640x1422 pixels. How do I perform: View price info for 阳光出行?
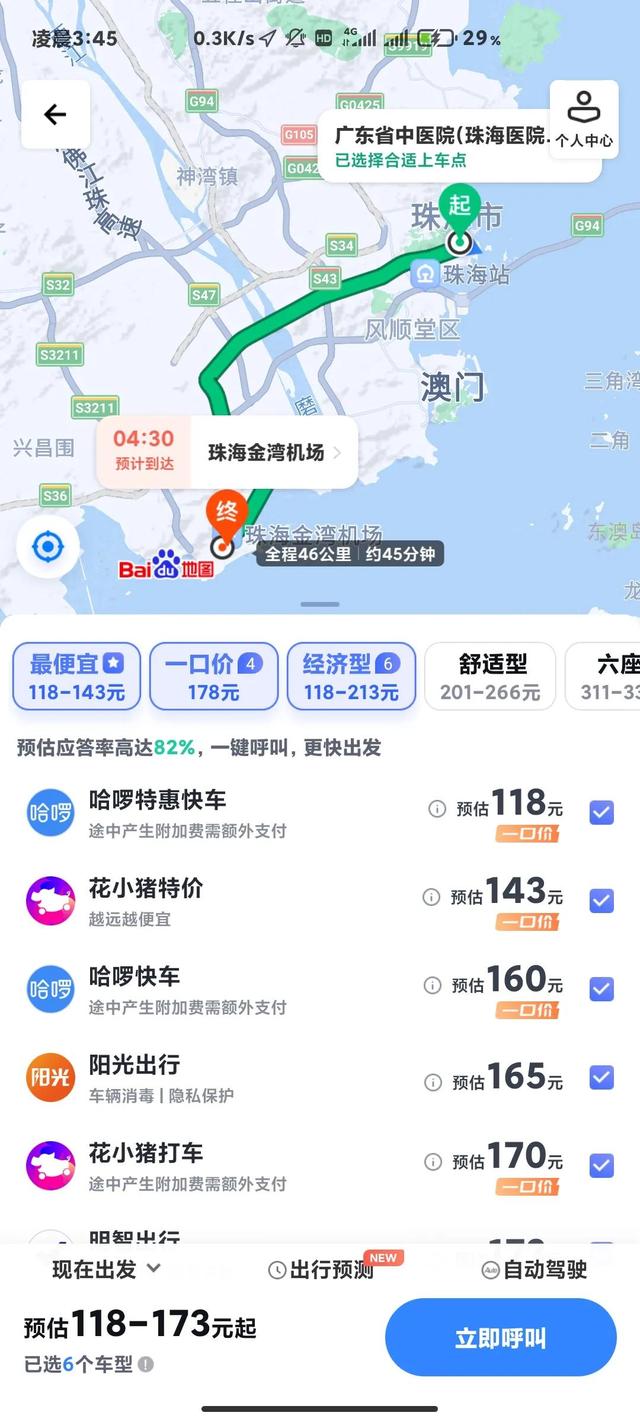pyautogui.click(x=433, y=1082)
